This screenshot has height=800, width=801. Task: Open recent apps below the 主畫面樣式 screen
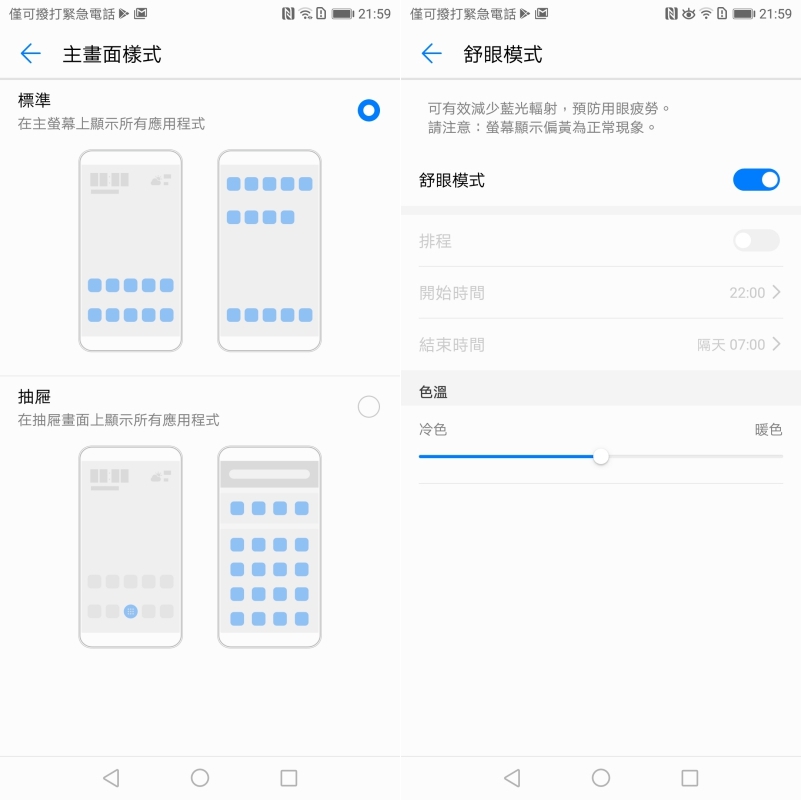pos(289,777)
